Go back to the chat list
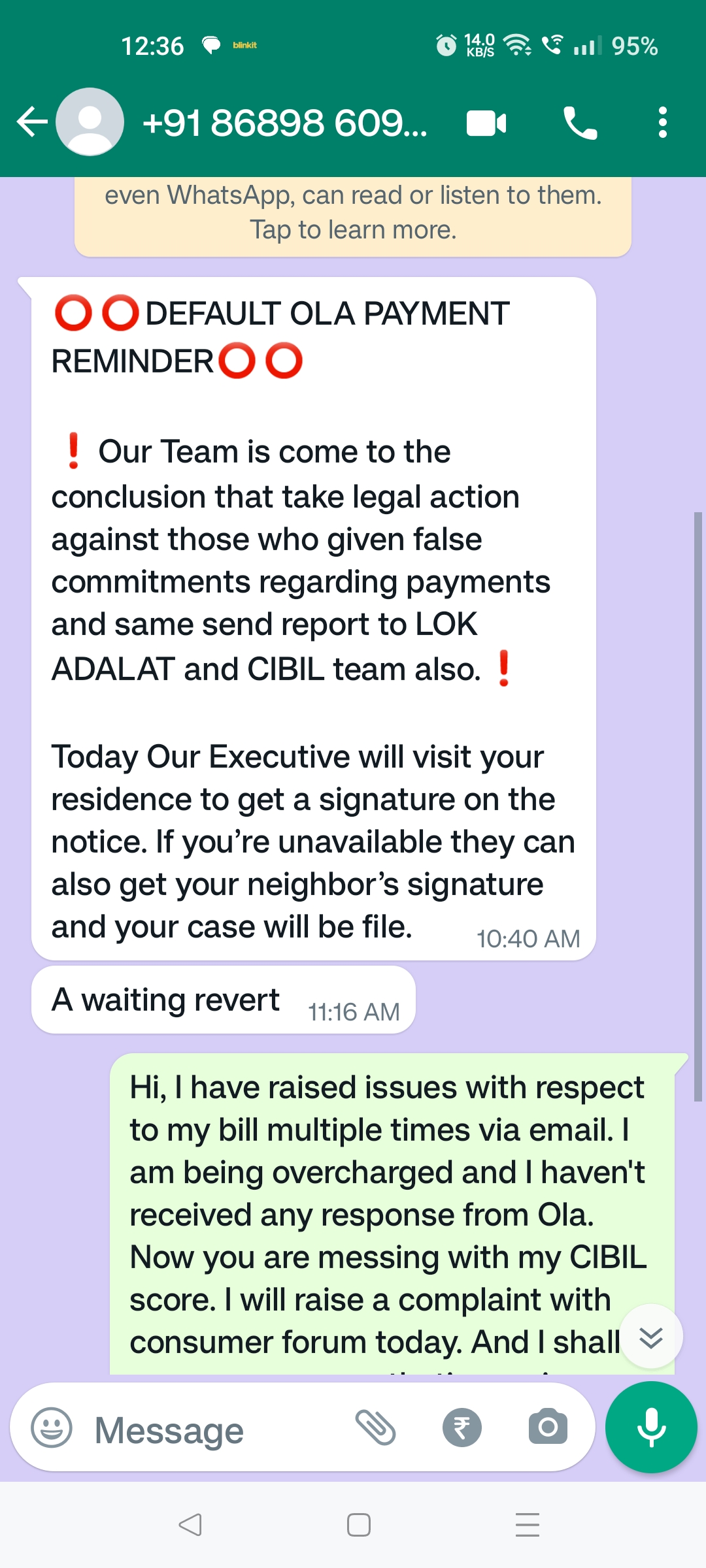 31,122
